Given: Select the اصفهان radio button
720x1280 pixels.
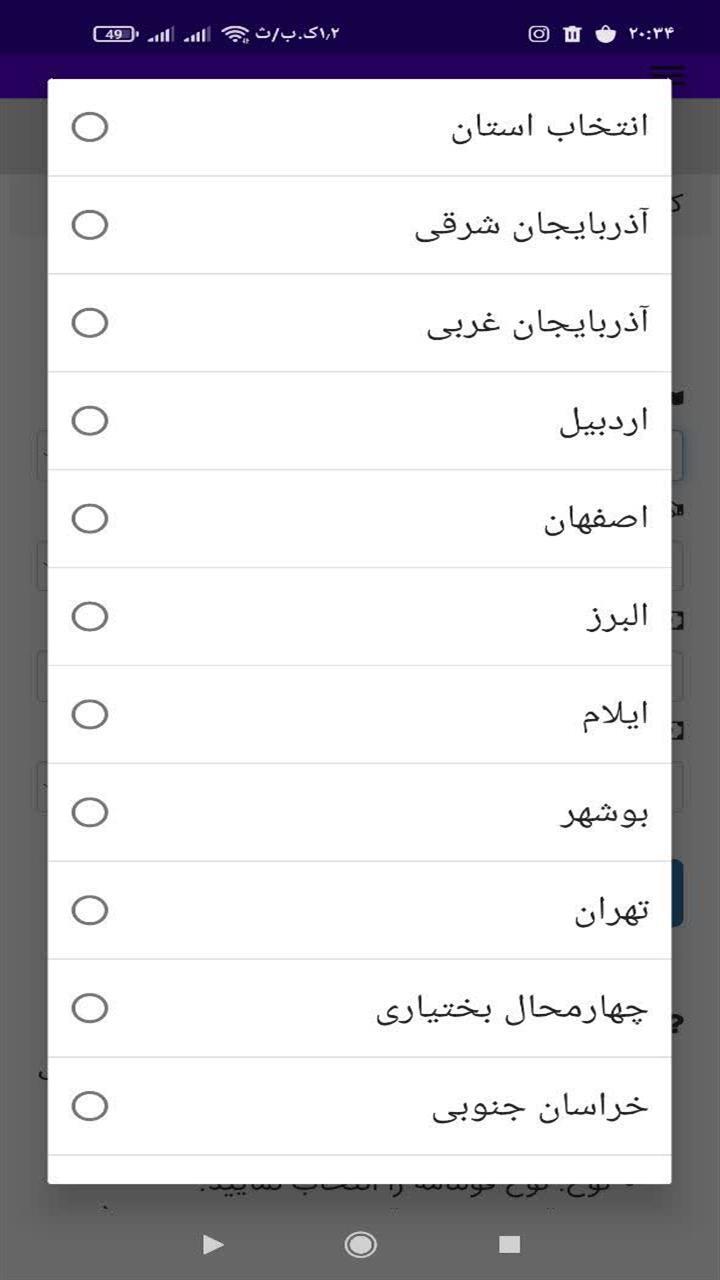Looking at the screenshot, I should click(89, 518).
